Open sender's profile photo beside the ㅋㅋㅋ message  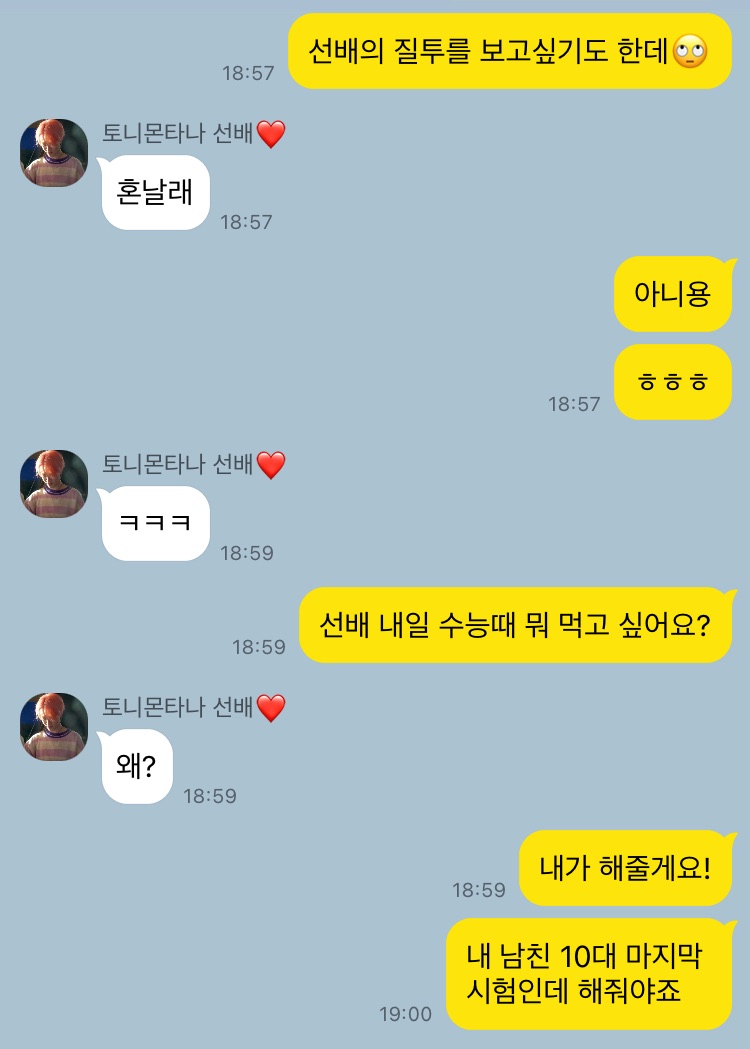pos(54,484)
